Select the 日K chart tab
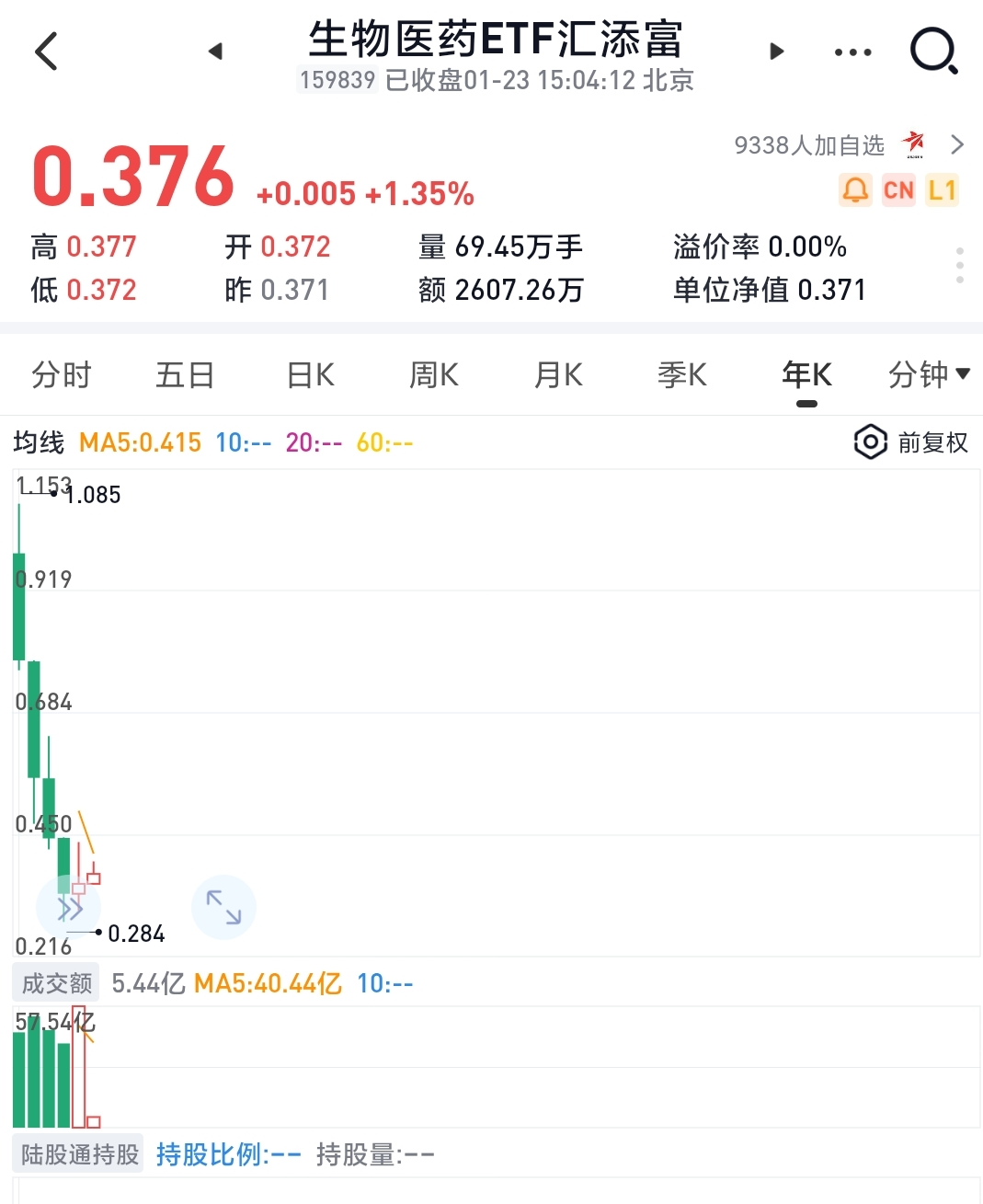Image resolution: width=983 pixels, height=1204 pixels. (x=311, y=375)
